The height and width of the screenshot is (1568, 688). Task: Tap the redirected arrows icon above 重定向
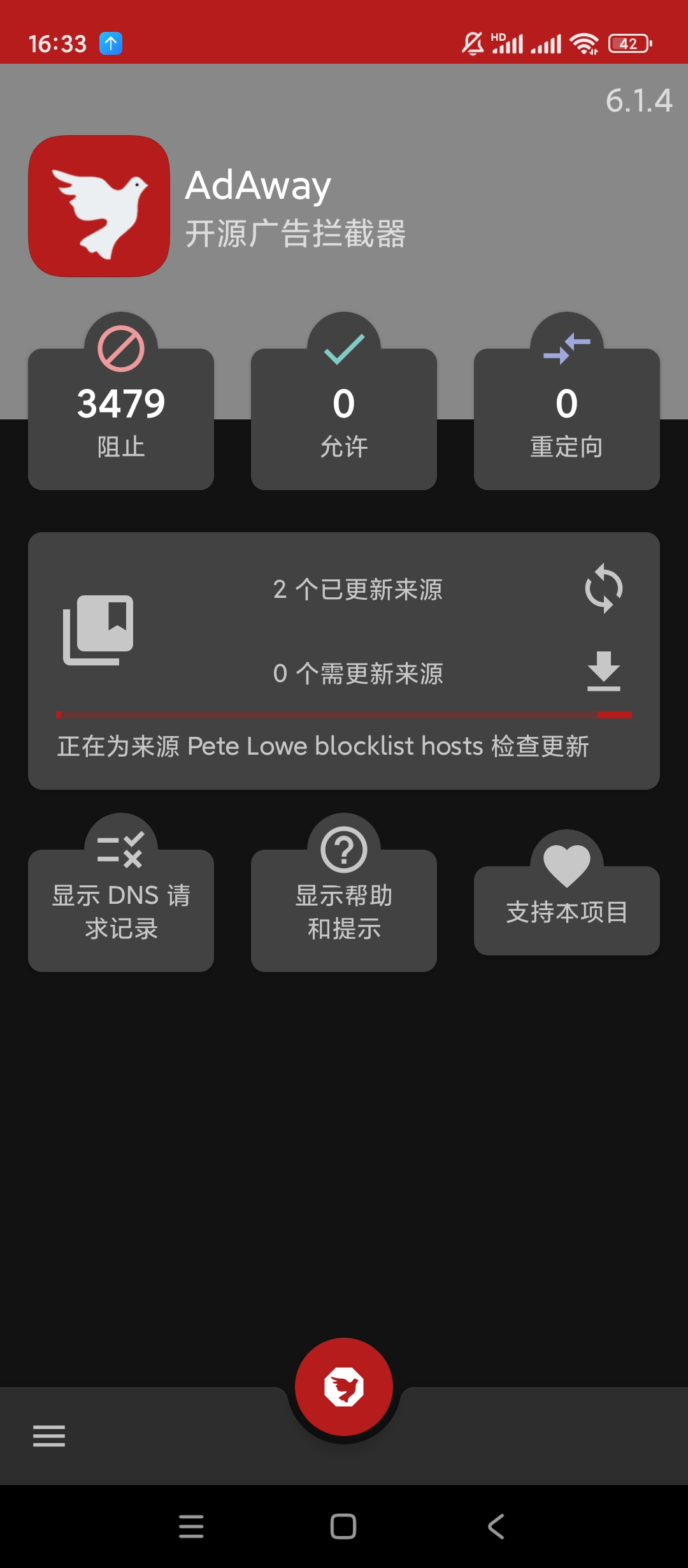[x=566, y=344]
